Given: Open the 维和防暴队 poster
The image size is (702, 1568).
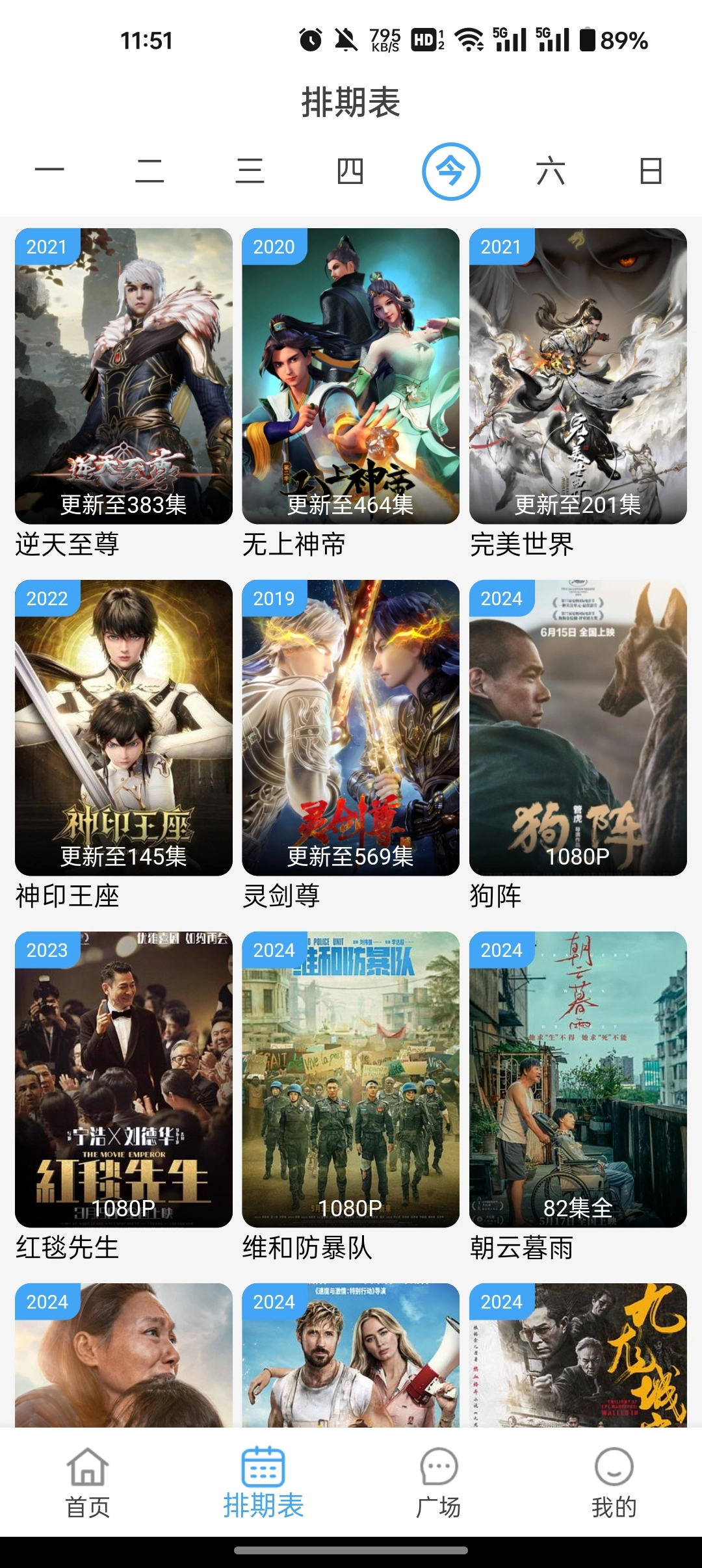Looking at the screenshot, I should tap(351, 1079).
